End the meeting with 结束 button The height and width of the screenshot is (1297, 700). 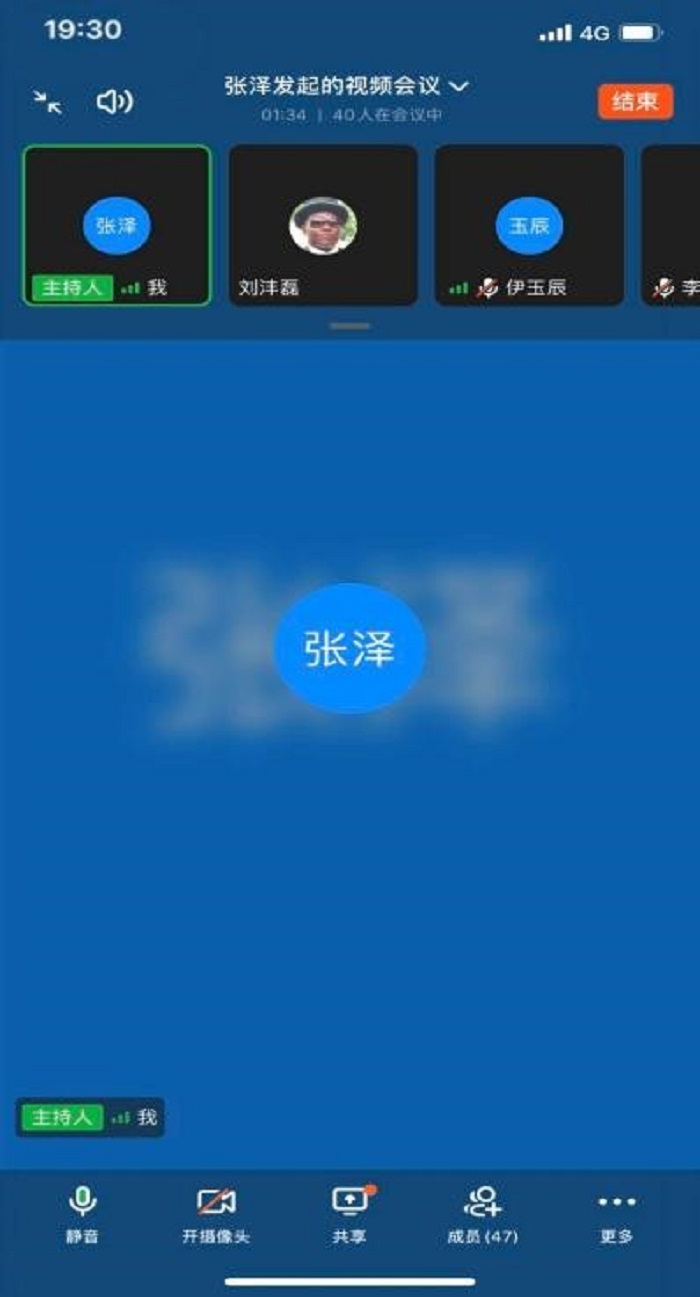click(635, 101)
